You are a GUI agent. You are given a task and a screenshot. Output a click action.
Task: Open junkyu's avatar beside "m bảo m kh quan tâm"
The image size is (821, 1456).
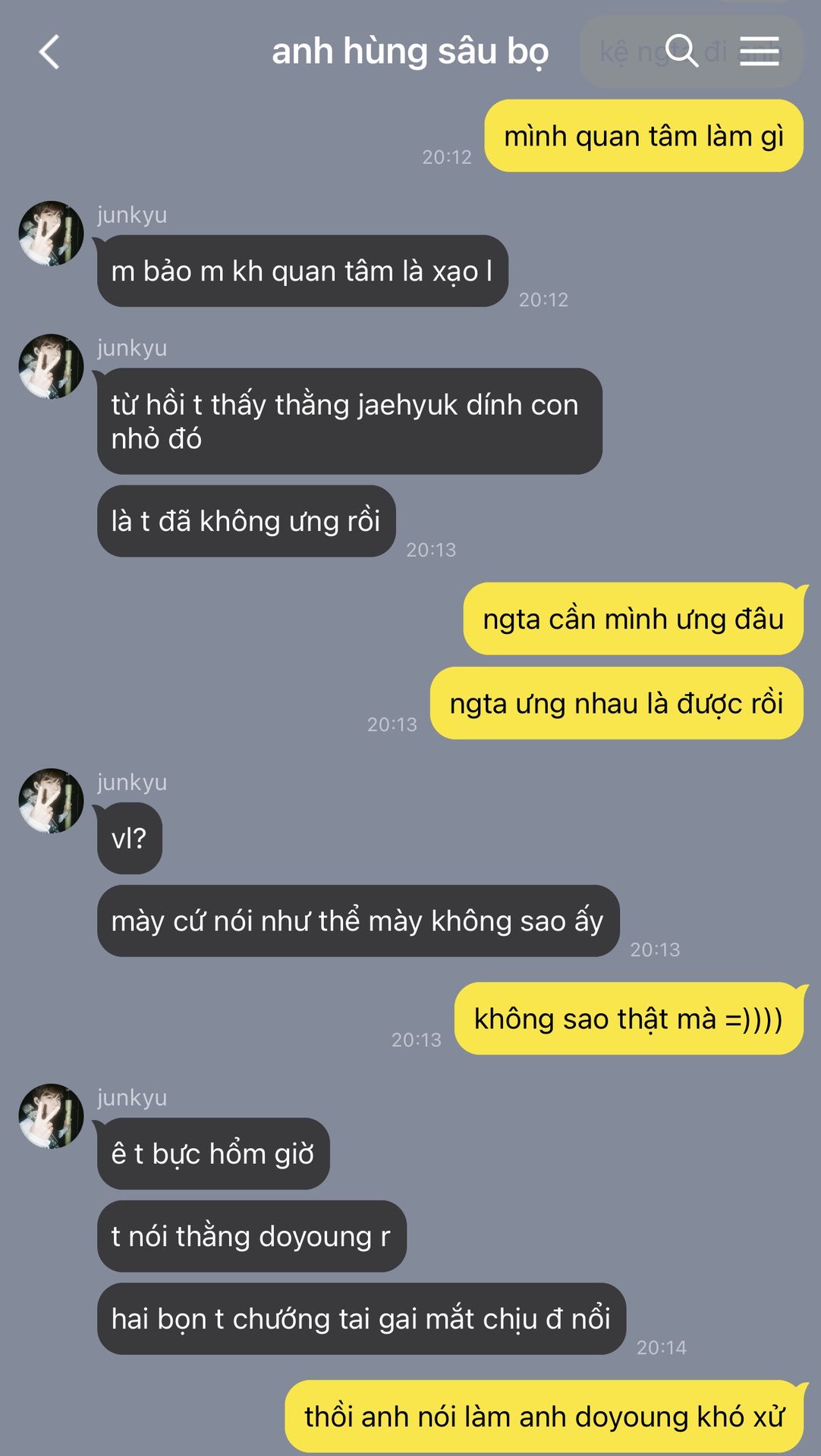(51, 234)
